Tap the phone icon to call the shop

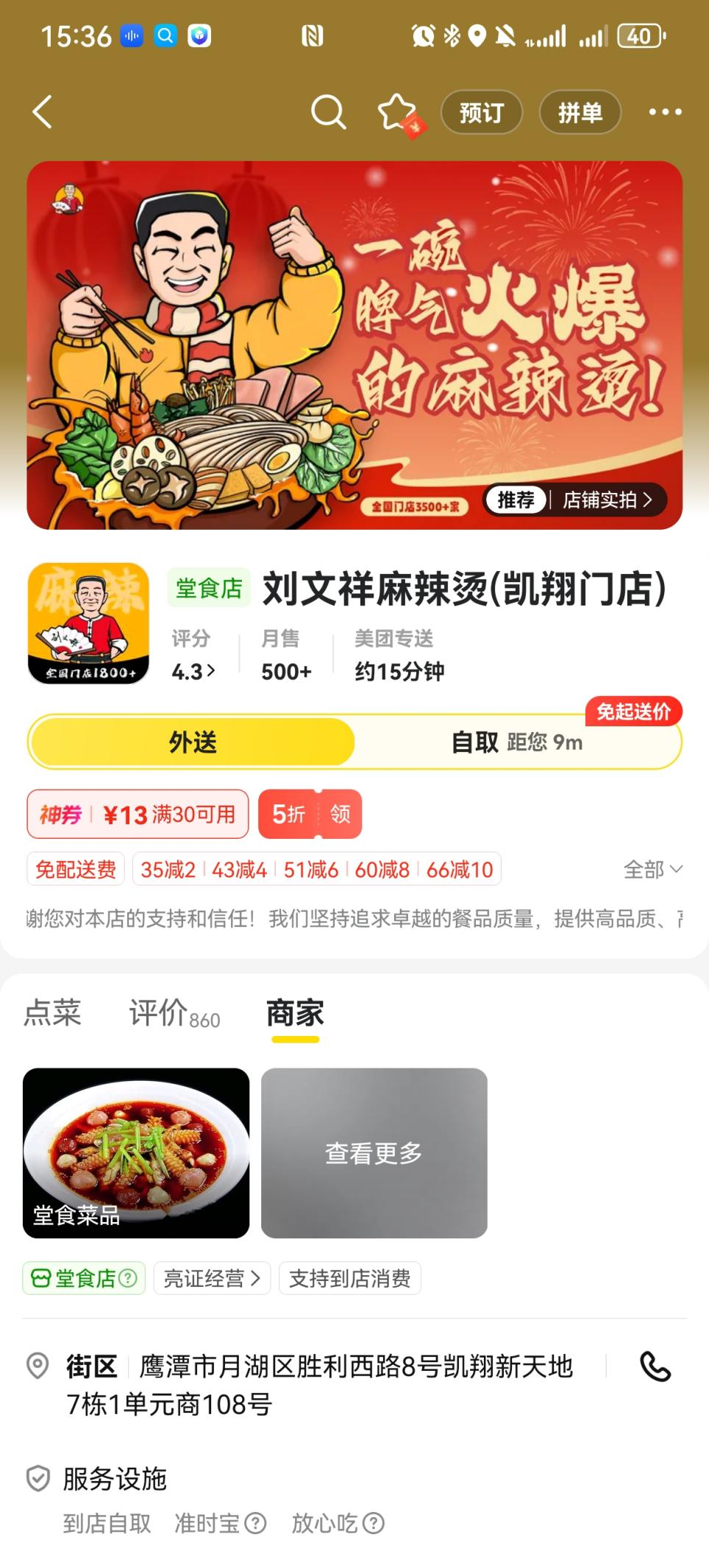pos(655,1366)
